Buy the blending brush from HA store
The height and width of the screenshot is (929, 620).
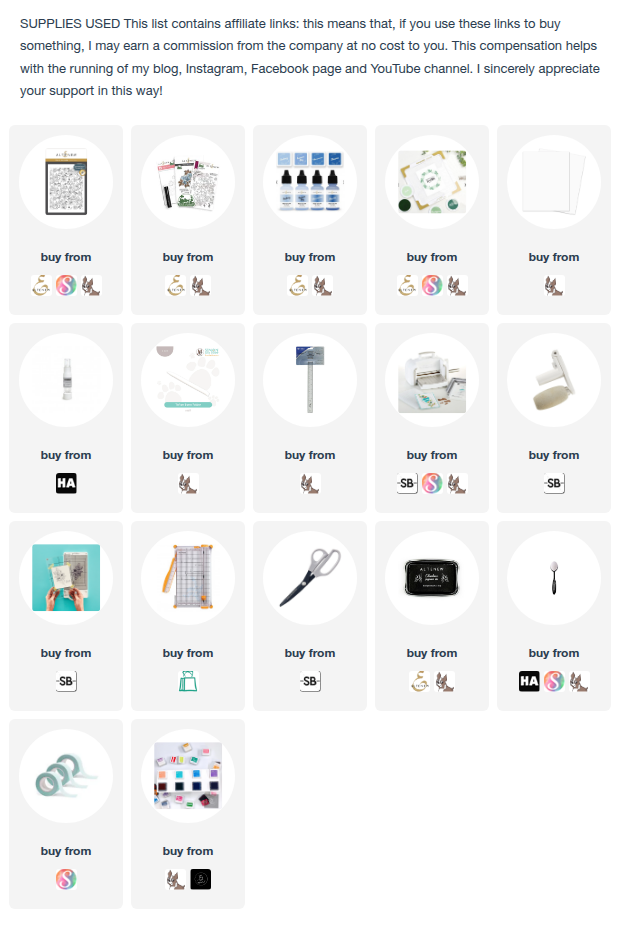click(530, 682)
